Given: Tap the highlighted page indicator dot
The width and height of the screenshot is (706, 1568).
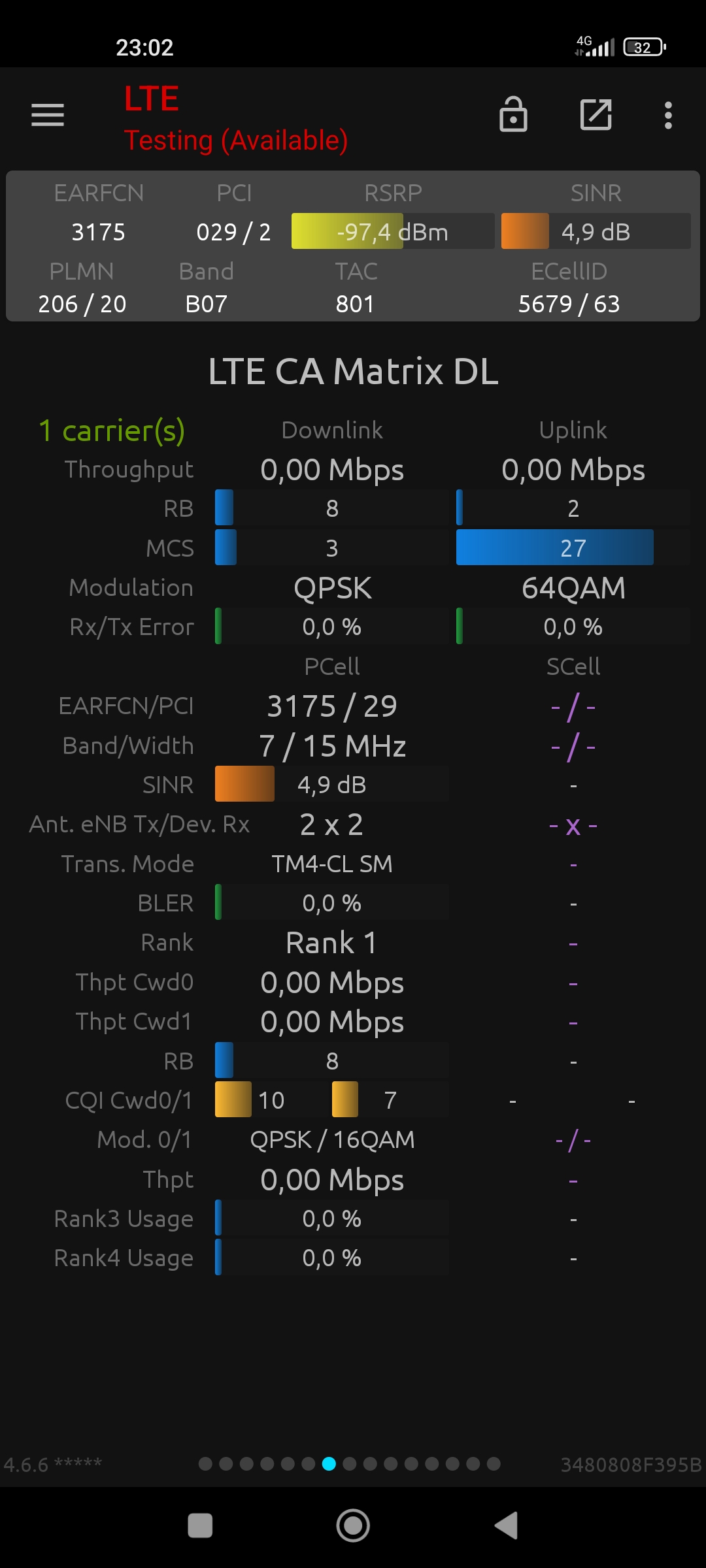Looking at the screenshot, I should (x=329, y=1463).
